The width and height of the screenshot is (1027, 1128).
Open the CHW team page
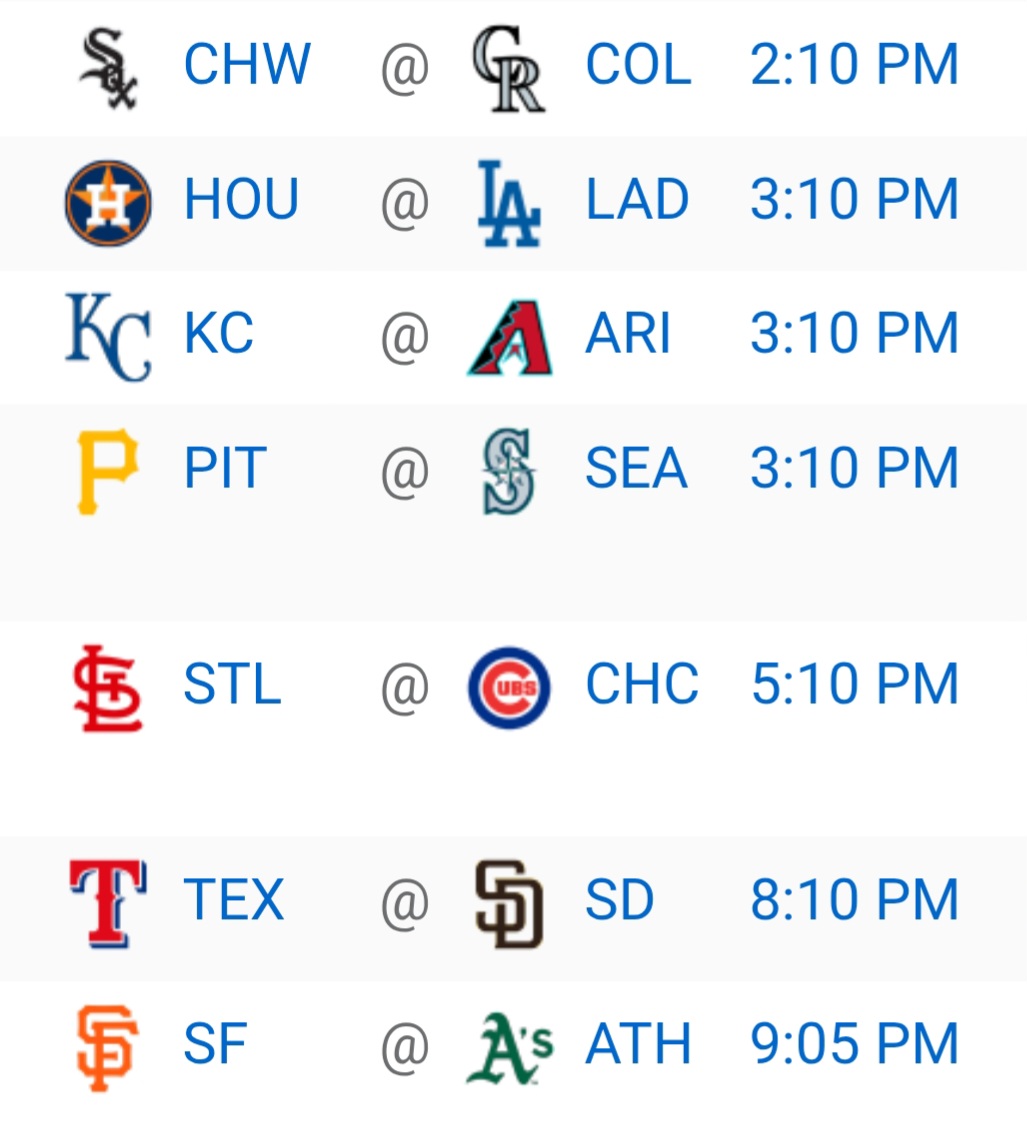(x=246, y=65)
